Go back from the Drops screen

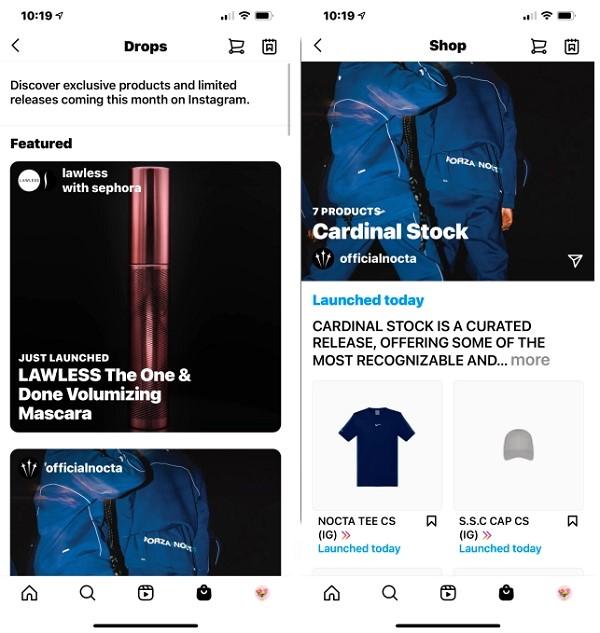15,46
